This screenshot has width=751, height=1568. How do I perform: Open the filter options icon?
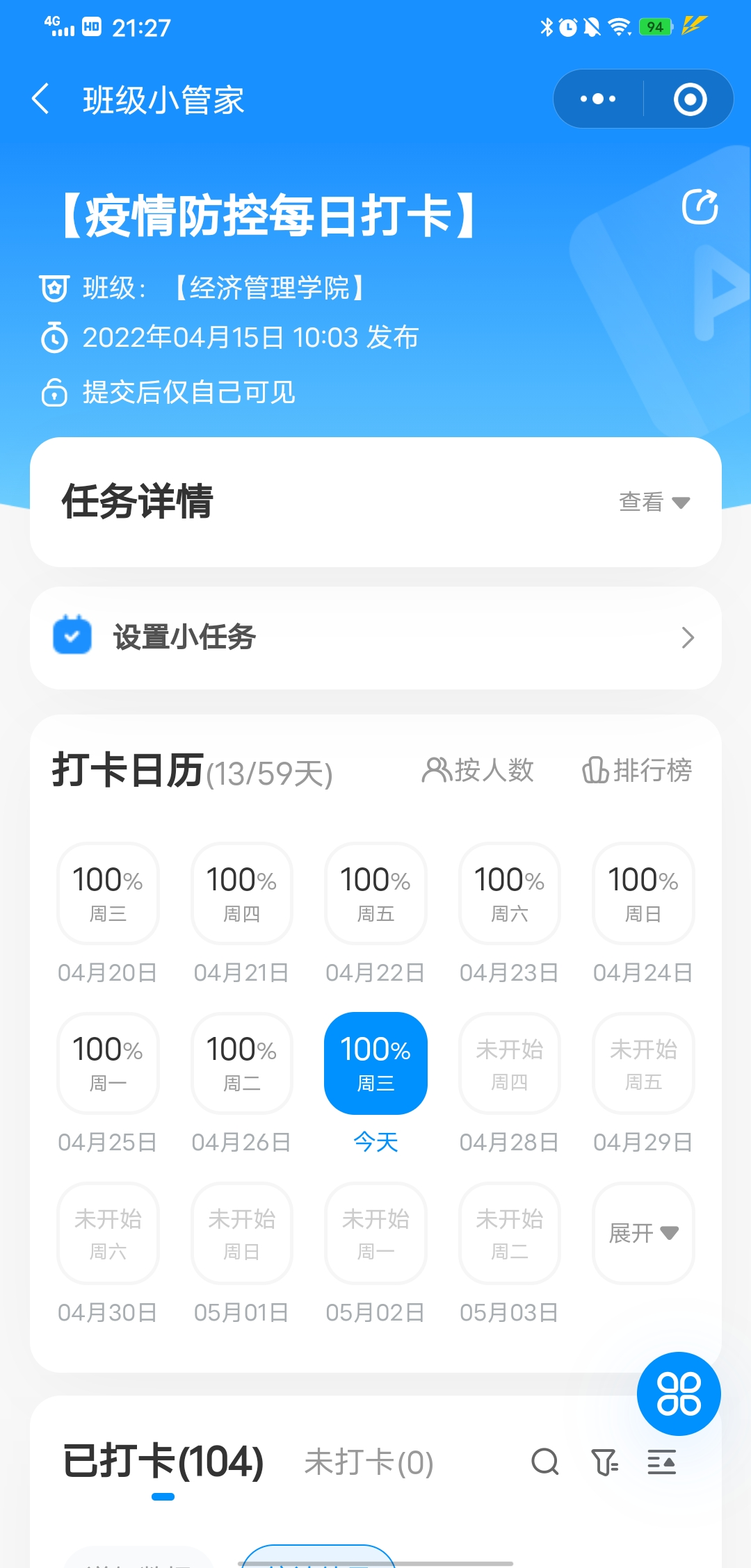[x=604, y=1462]
